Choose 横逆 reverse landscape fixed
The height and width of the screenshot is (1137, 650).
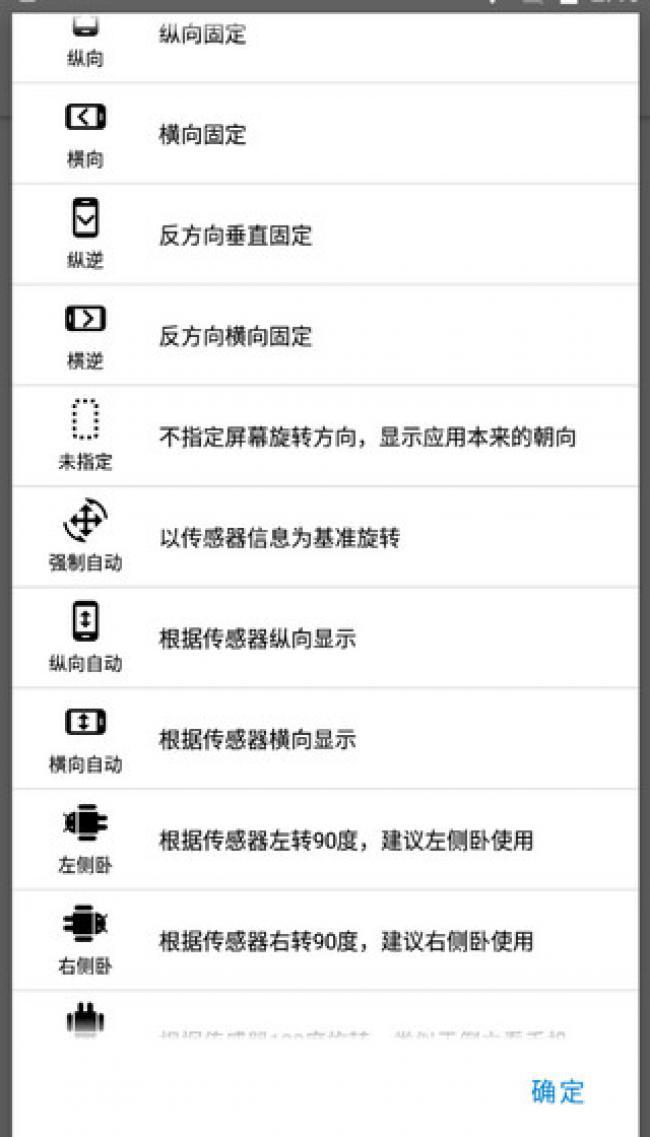pyautogui.click(x=325, y=335)
